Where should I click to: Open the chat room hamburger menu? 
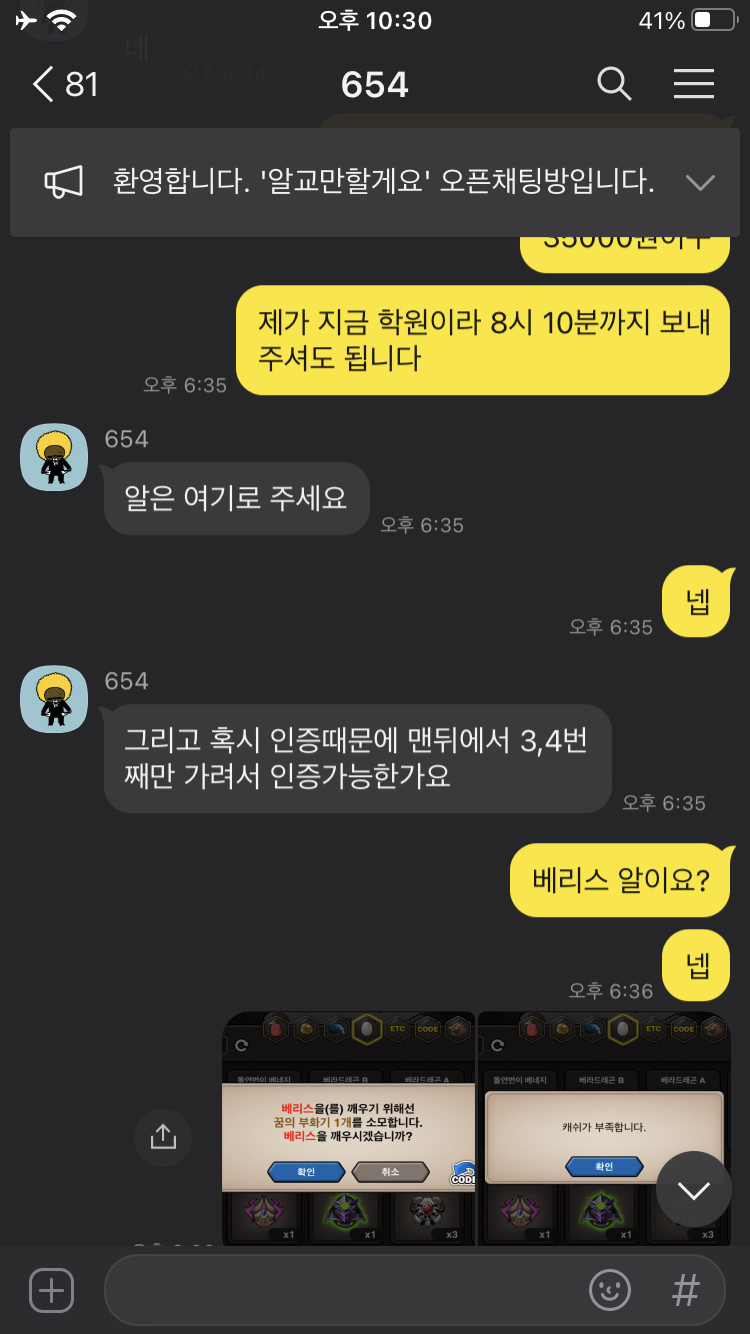tap(693, 85)
